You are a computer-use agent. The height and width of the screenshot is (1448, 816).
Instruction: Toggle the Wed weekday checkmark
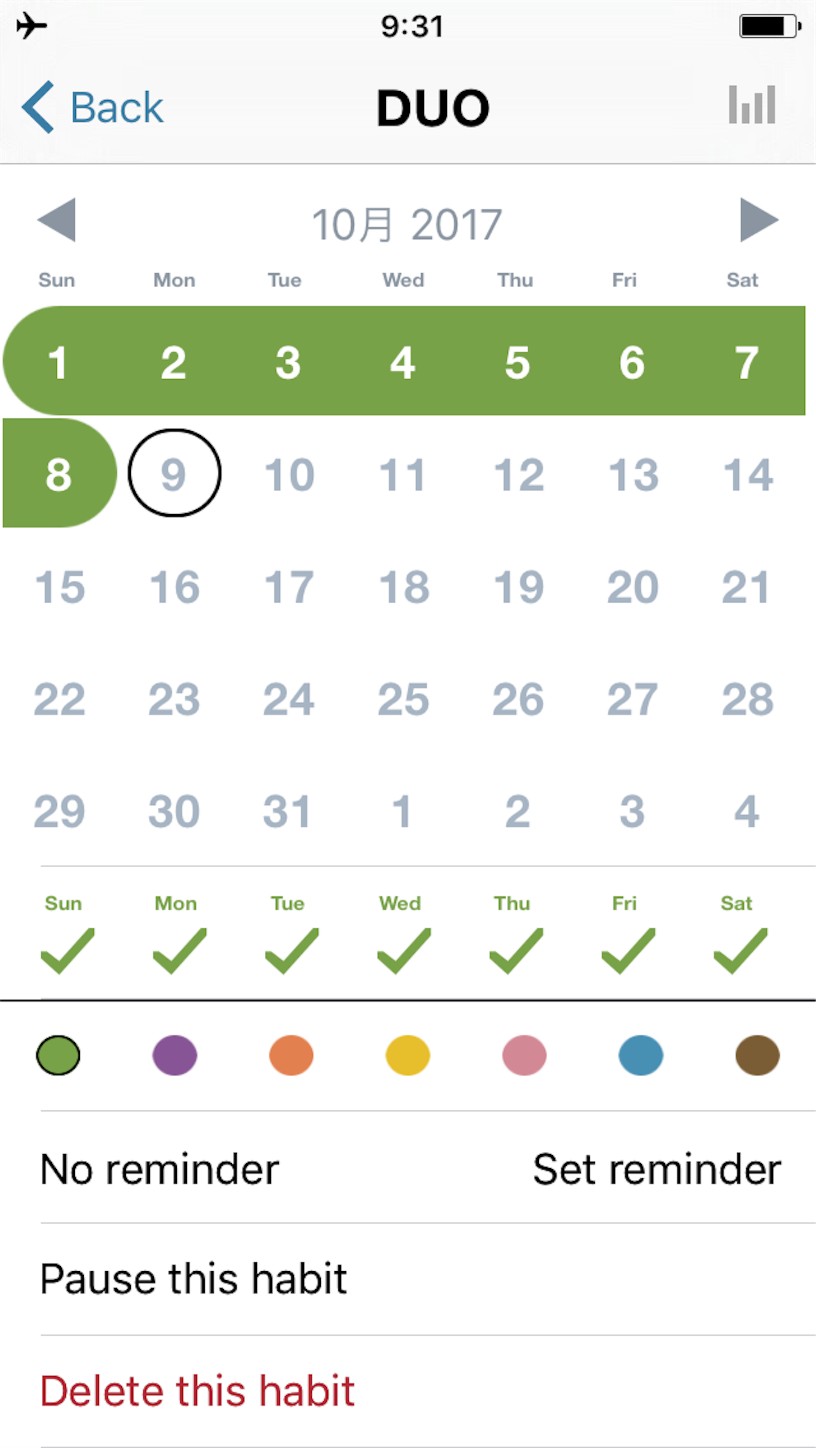pyautogui.click(x=403, y=950)
